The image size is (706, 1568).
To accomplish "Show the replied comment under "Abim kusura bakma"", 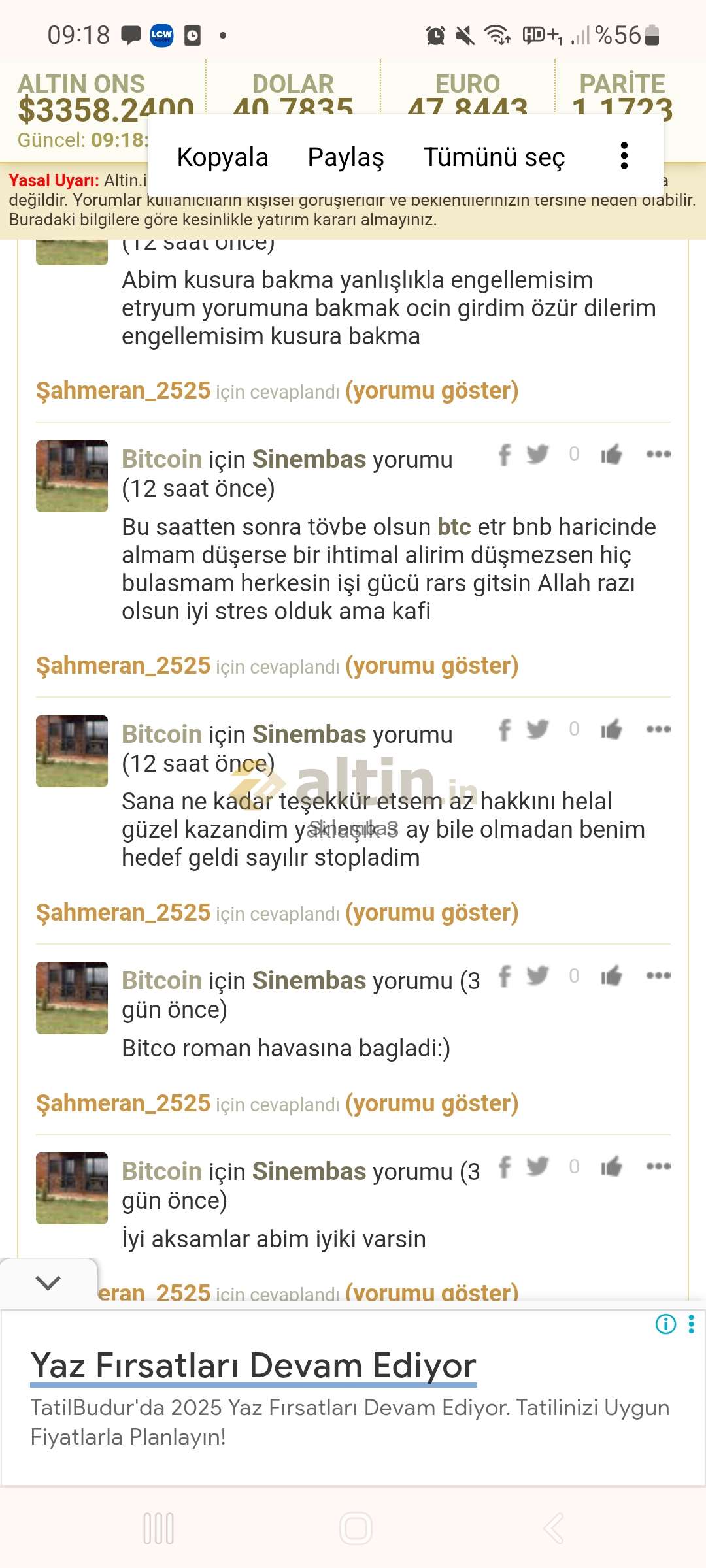I will coord(431,391).
